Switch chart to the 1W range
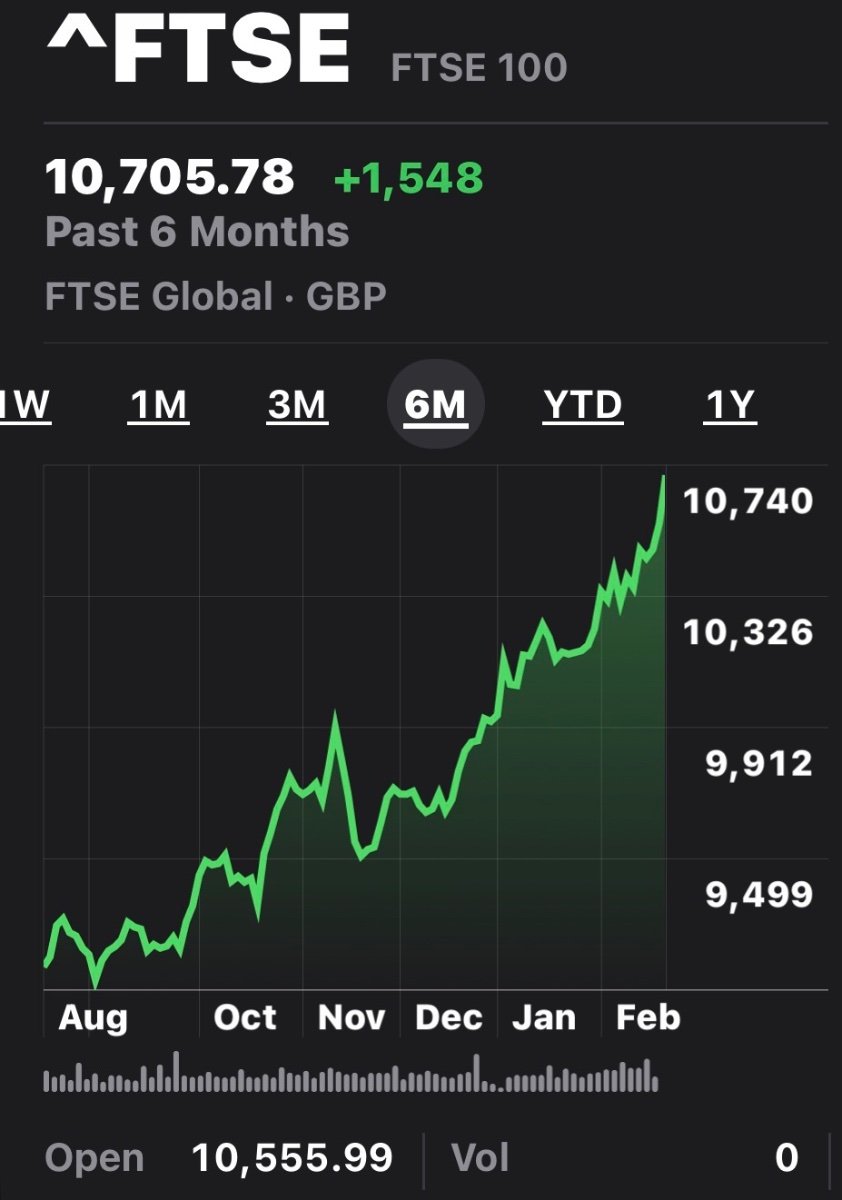Image resolution: width=842 pixels, height=1200 pixels. click(x=24, y=405)
